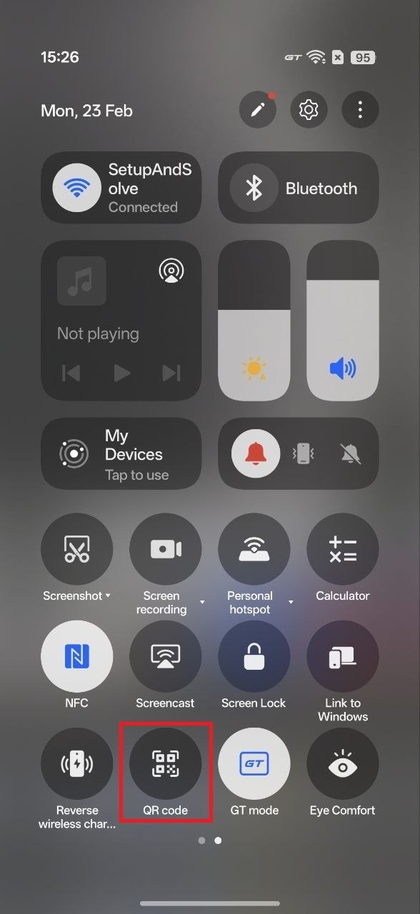Turn off GT mode
The width and height of the screenshot is (420, 914).
point(254,764)
